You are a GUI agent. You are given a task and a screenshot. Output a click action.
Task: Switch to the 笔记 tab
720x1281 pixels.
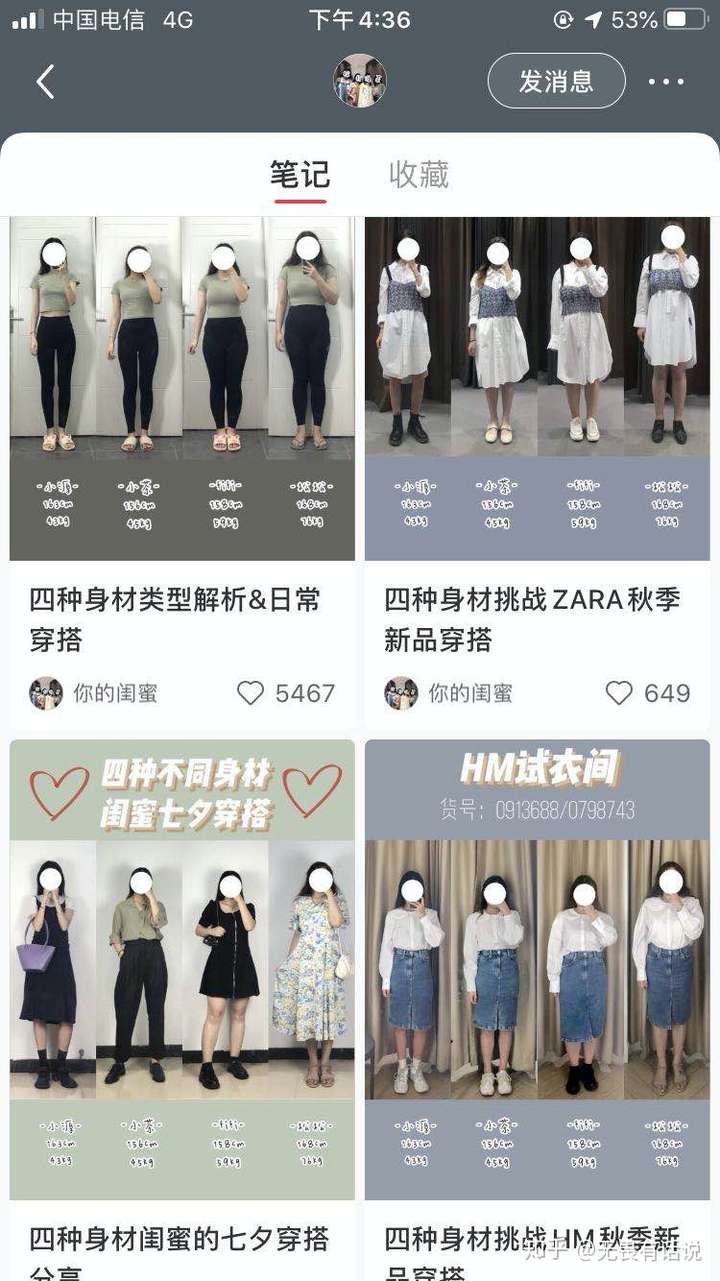pyautogui.click(x=299, y=175)
